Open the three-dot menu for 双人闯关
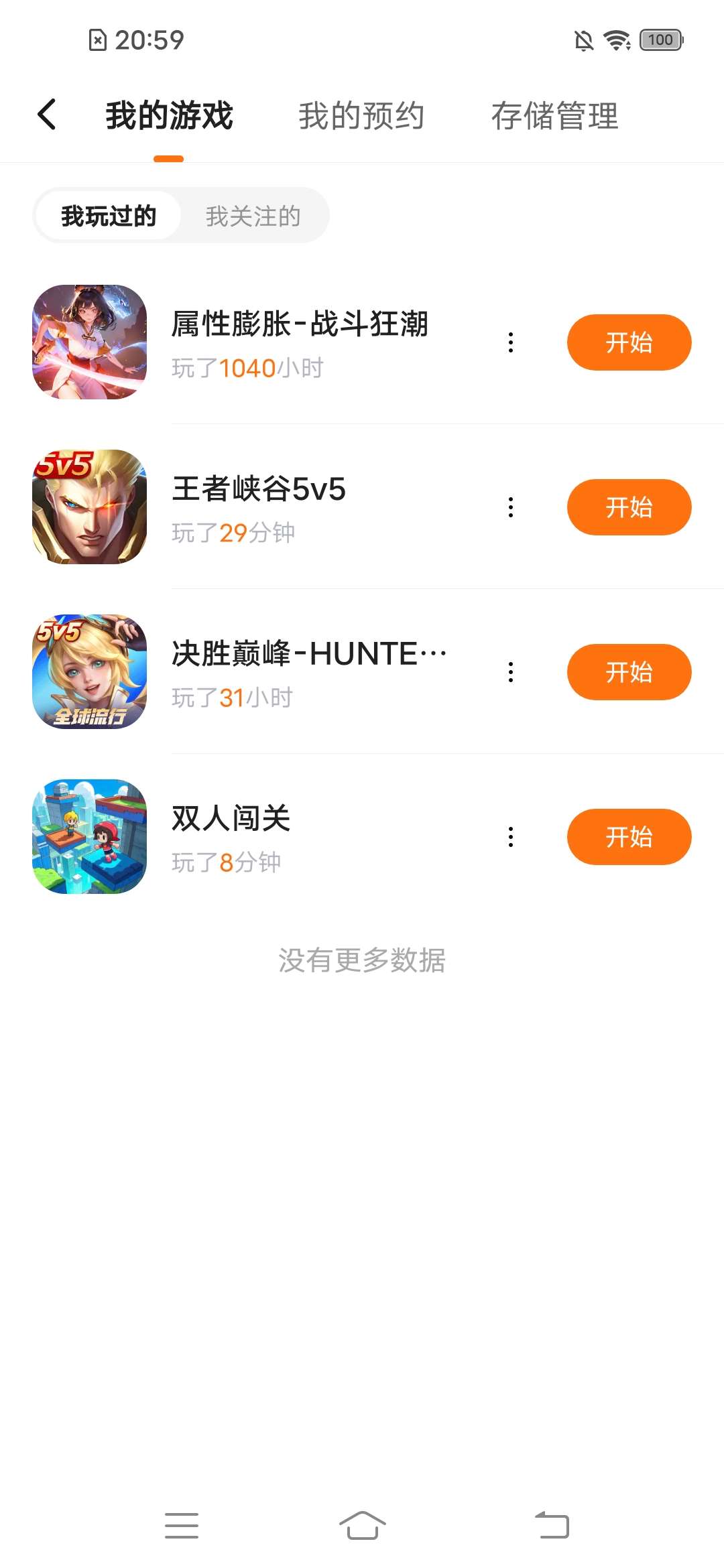Screen dimensions: 724x1568 point(511,837)
